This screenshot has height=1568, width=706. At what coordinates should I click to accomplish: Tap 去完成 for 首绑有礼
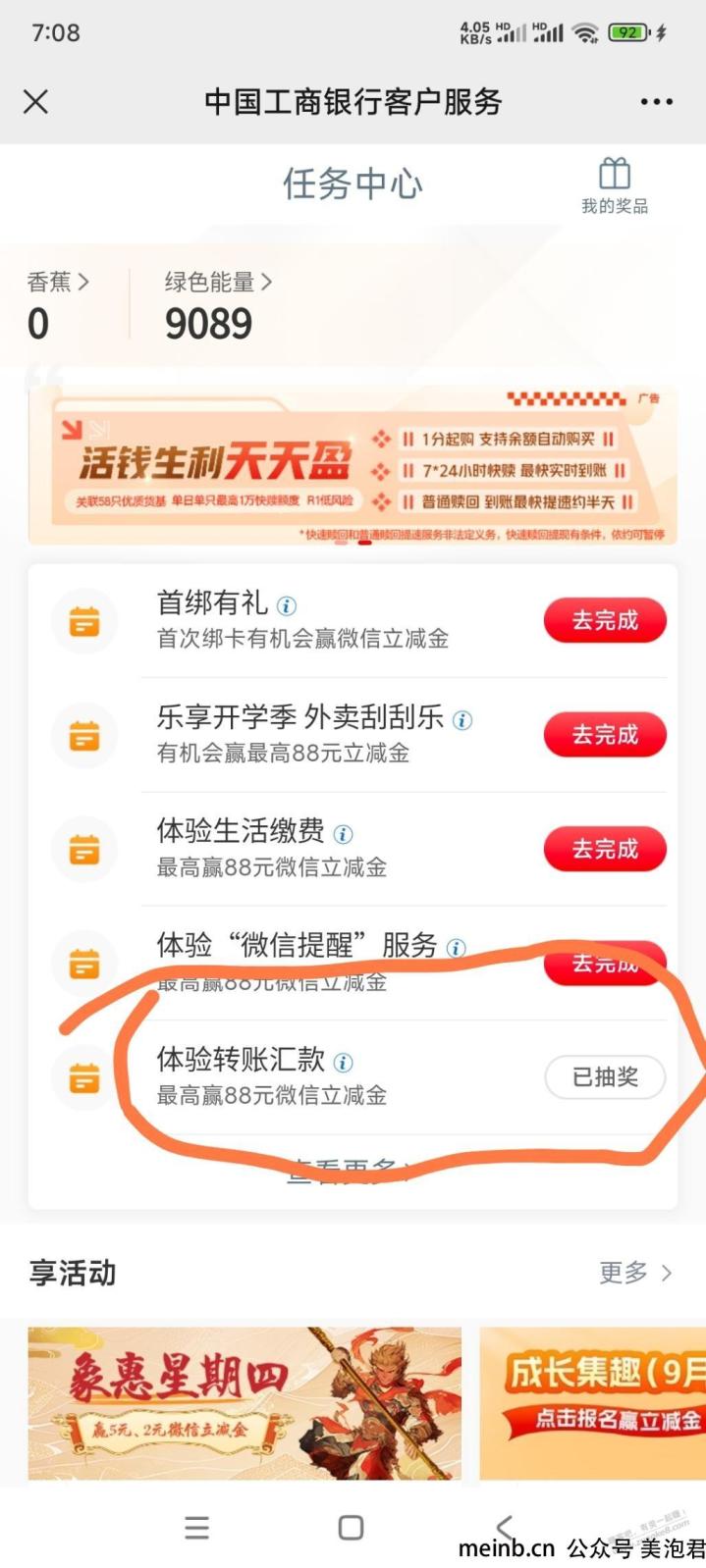[605, 621]
